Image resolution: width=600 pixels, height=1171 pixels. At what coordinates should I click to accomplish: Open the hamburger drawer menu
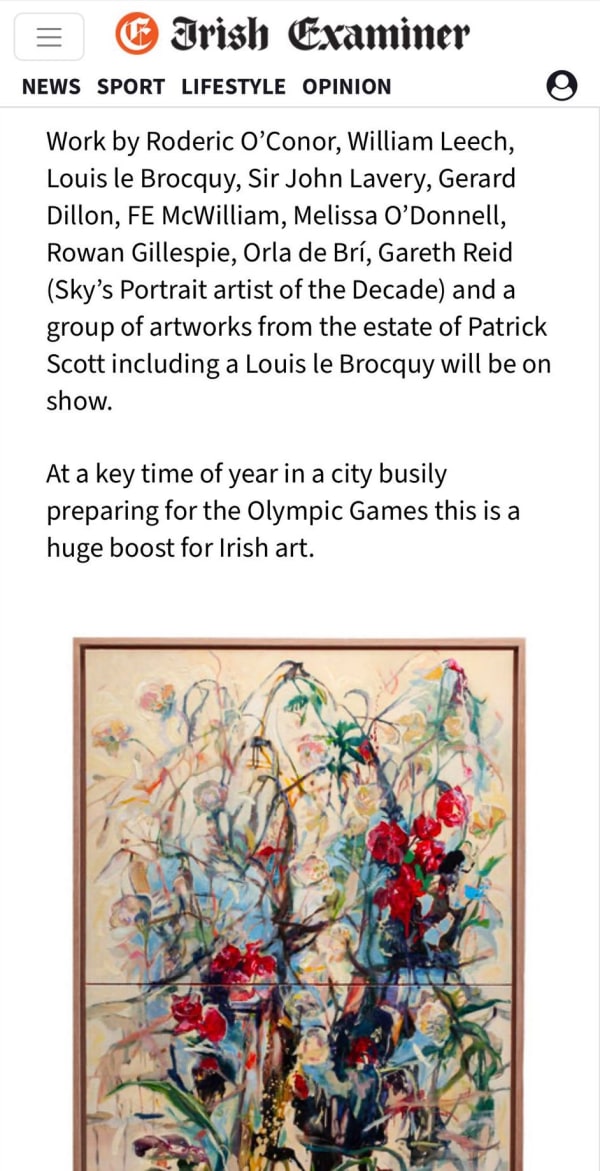tap(49, 37)
